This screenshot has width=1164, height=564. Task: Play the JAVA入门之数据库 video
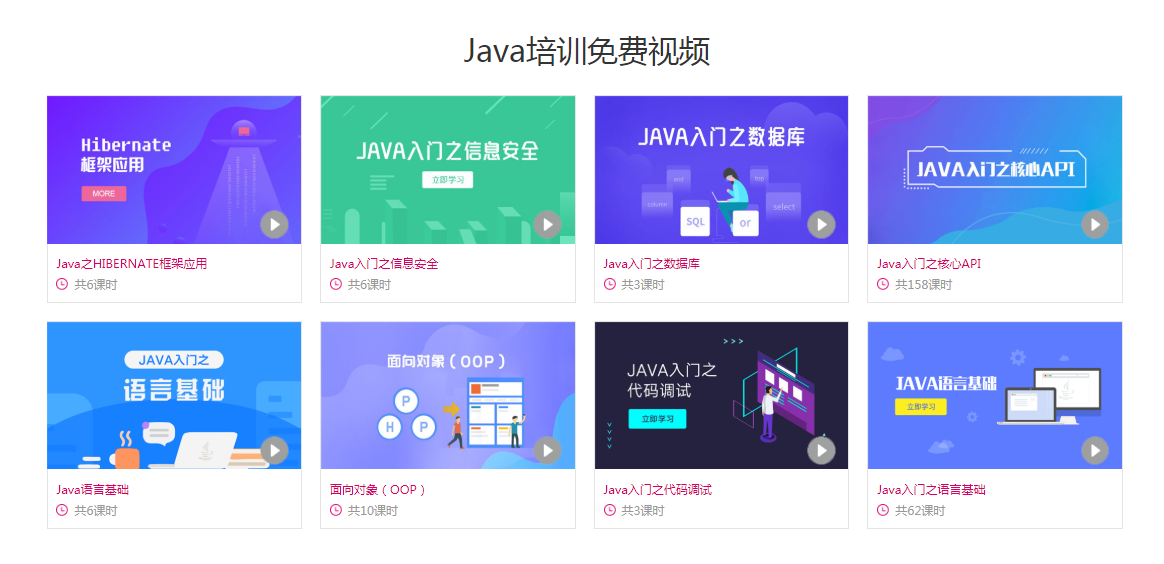[x=821, y=224]
